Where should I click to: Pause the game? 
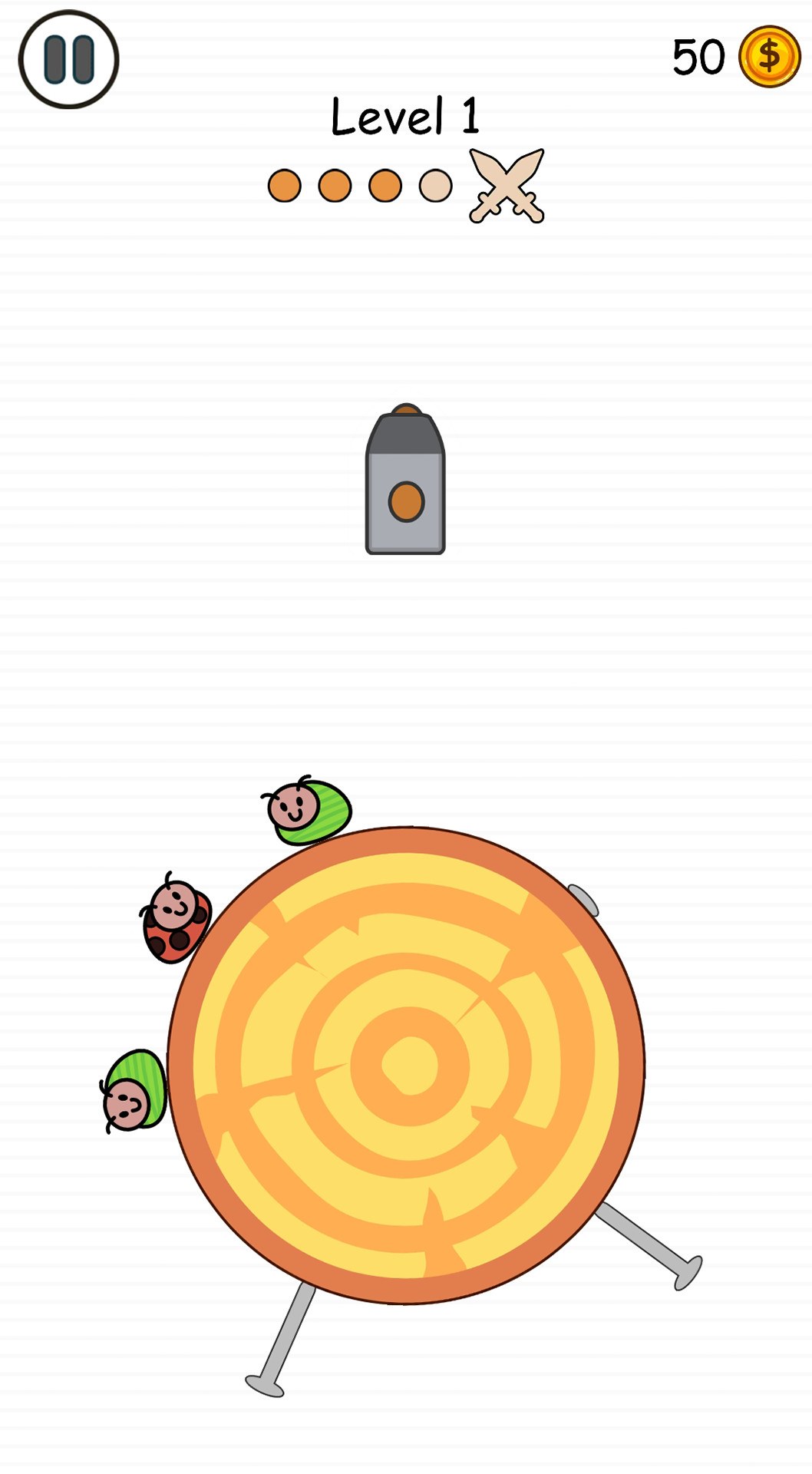69,59
